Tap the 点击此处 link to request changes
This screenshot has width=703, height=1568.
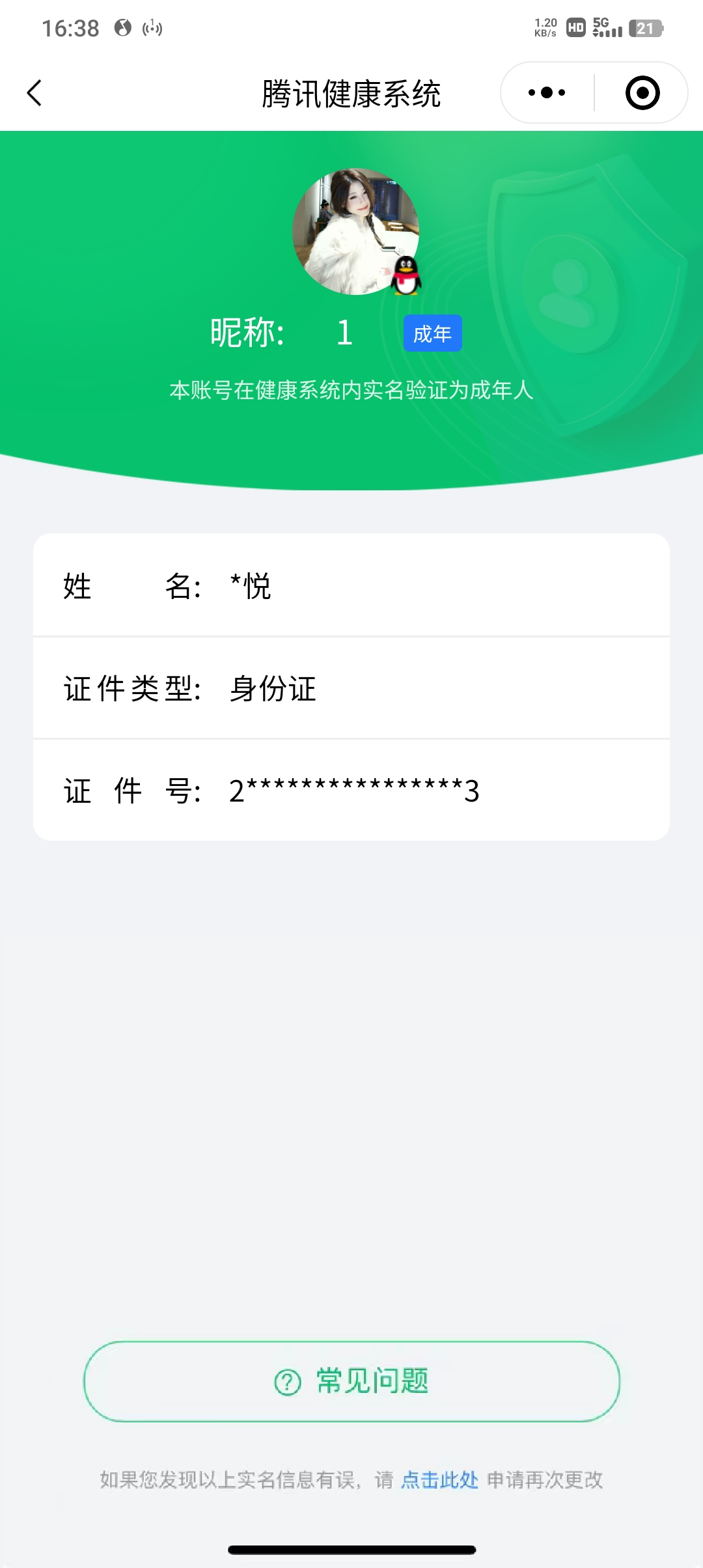coord(439,1480)
